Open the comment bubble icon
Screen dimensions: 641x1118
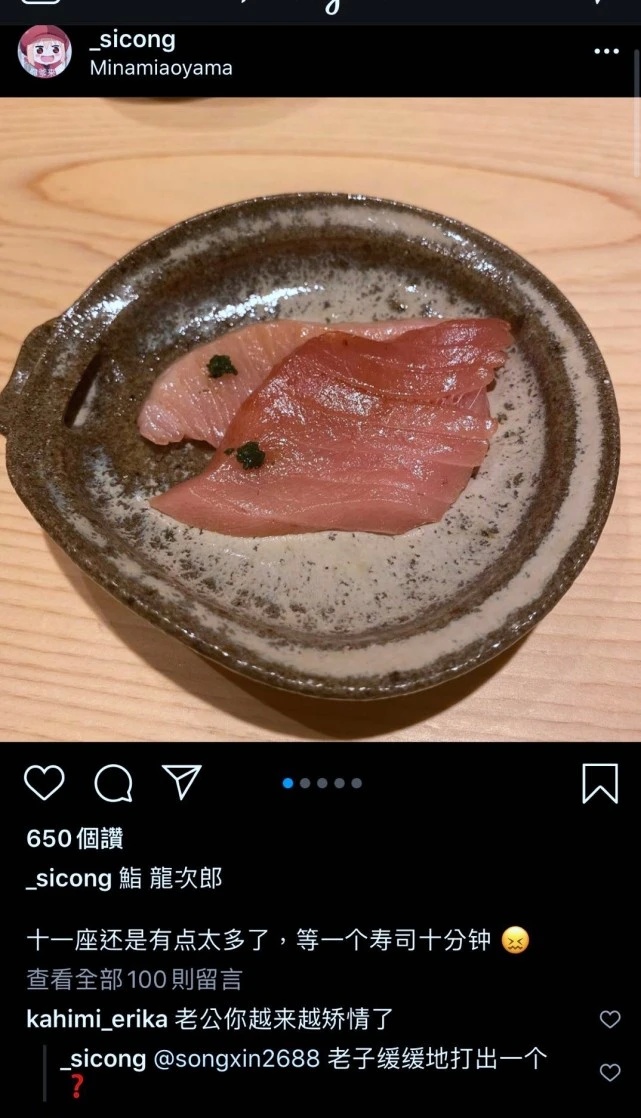(113, 783)
